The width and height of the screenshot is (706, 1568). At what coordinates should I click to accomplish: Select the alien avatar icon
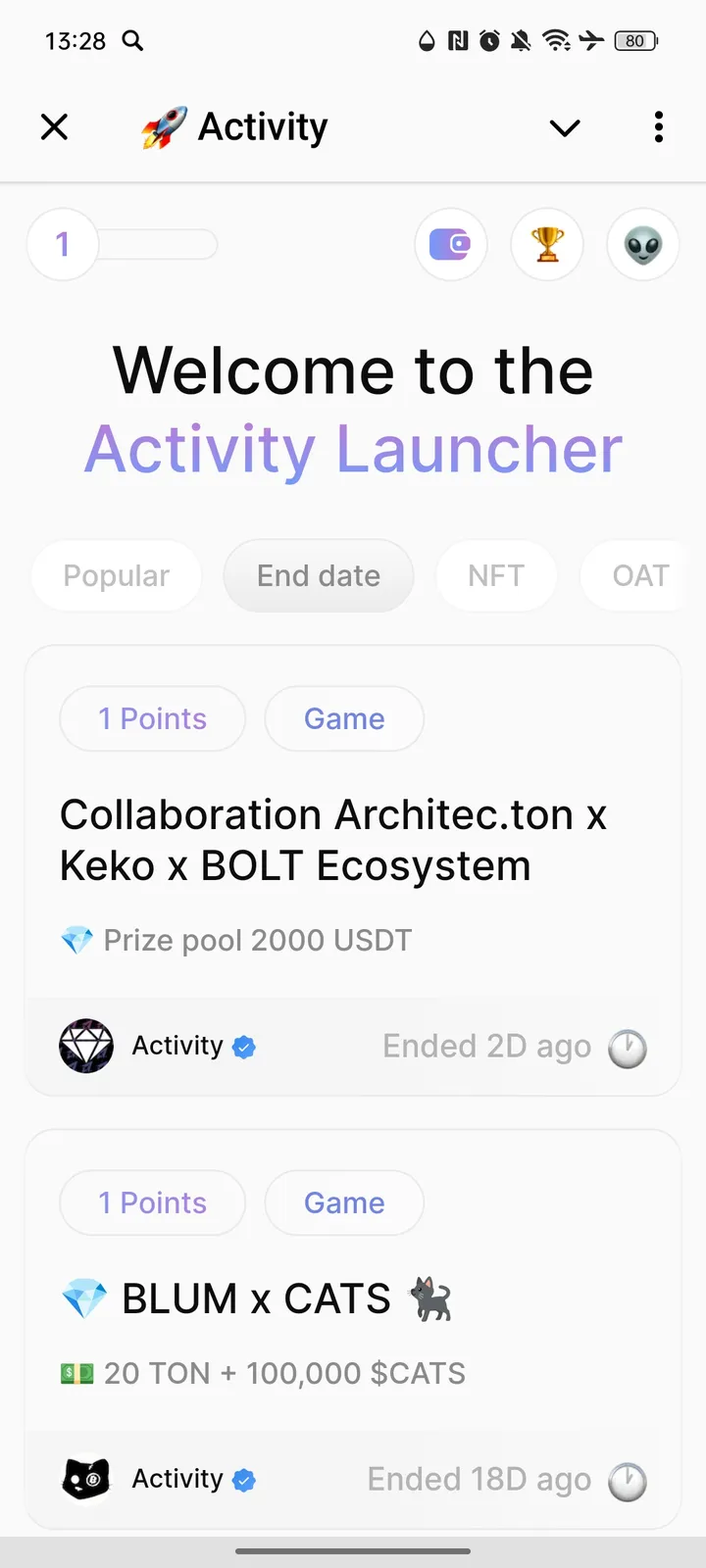click(643, 245)
